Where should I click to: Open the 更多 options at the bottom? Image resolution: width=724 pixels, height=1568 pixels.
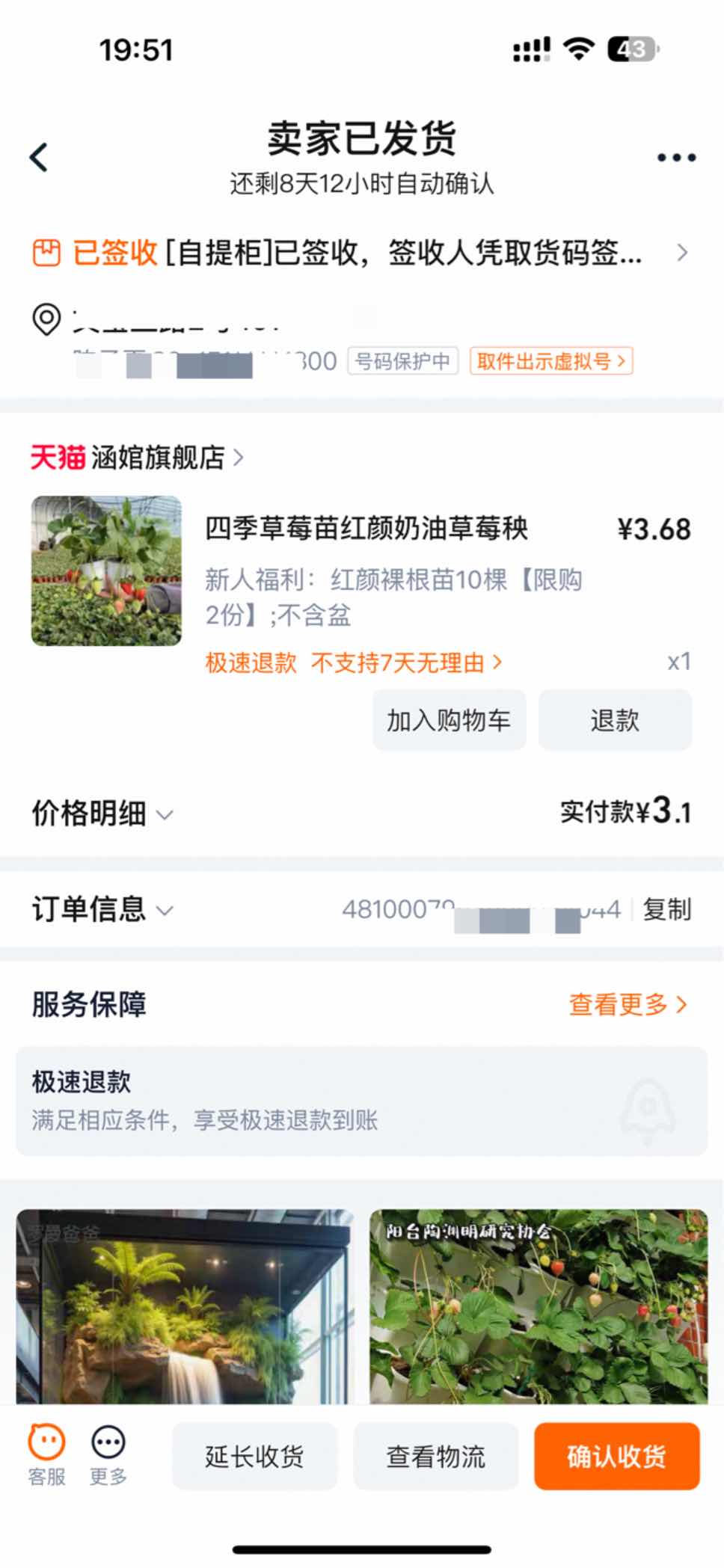coord(108,1454)
